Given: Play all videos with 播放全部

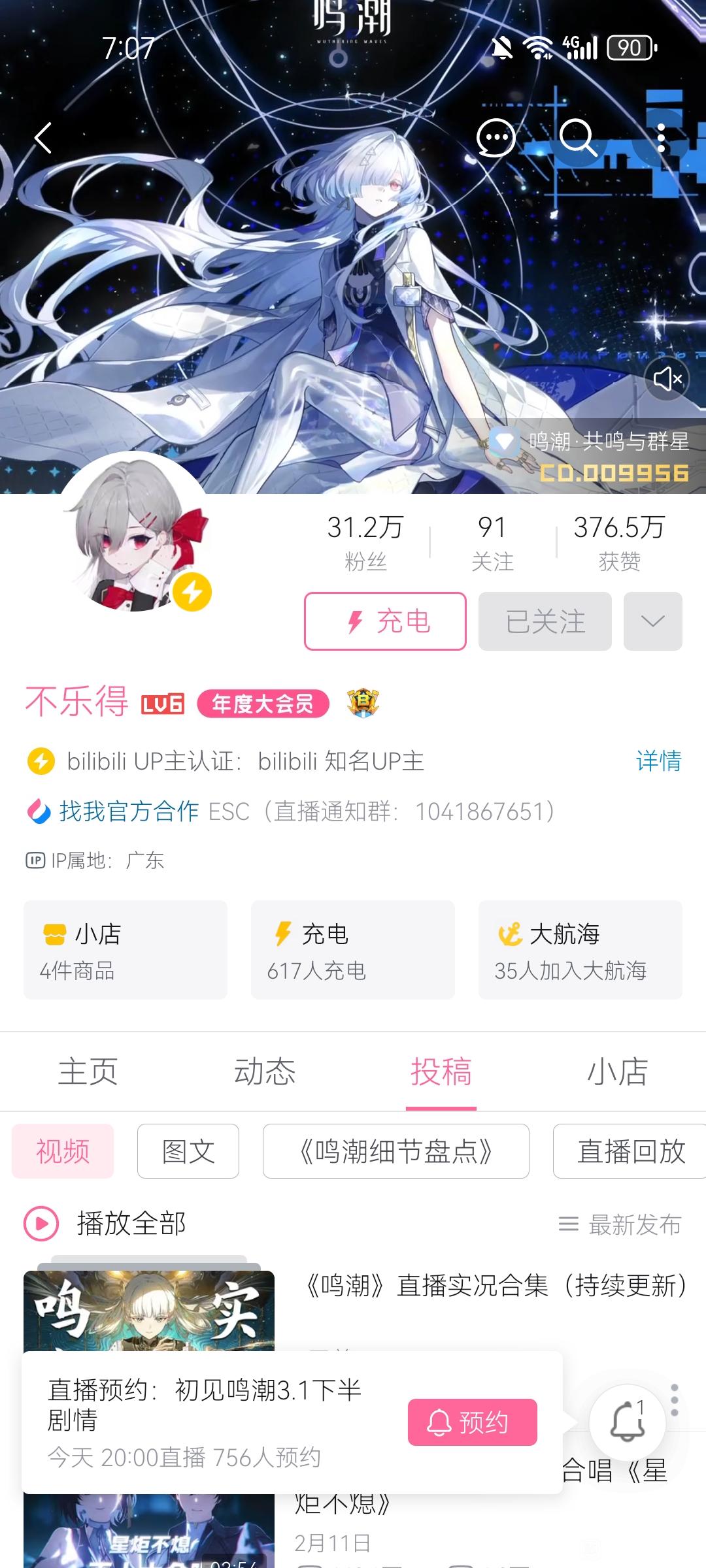Looking at the screenshot, I should point(105,1224).
